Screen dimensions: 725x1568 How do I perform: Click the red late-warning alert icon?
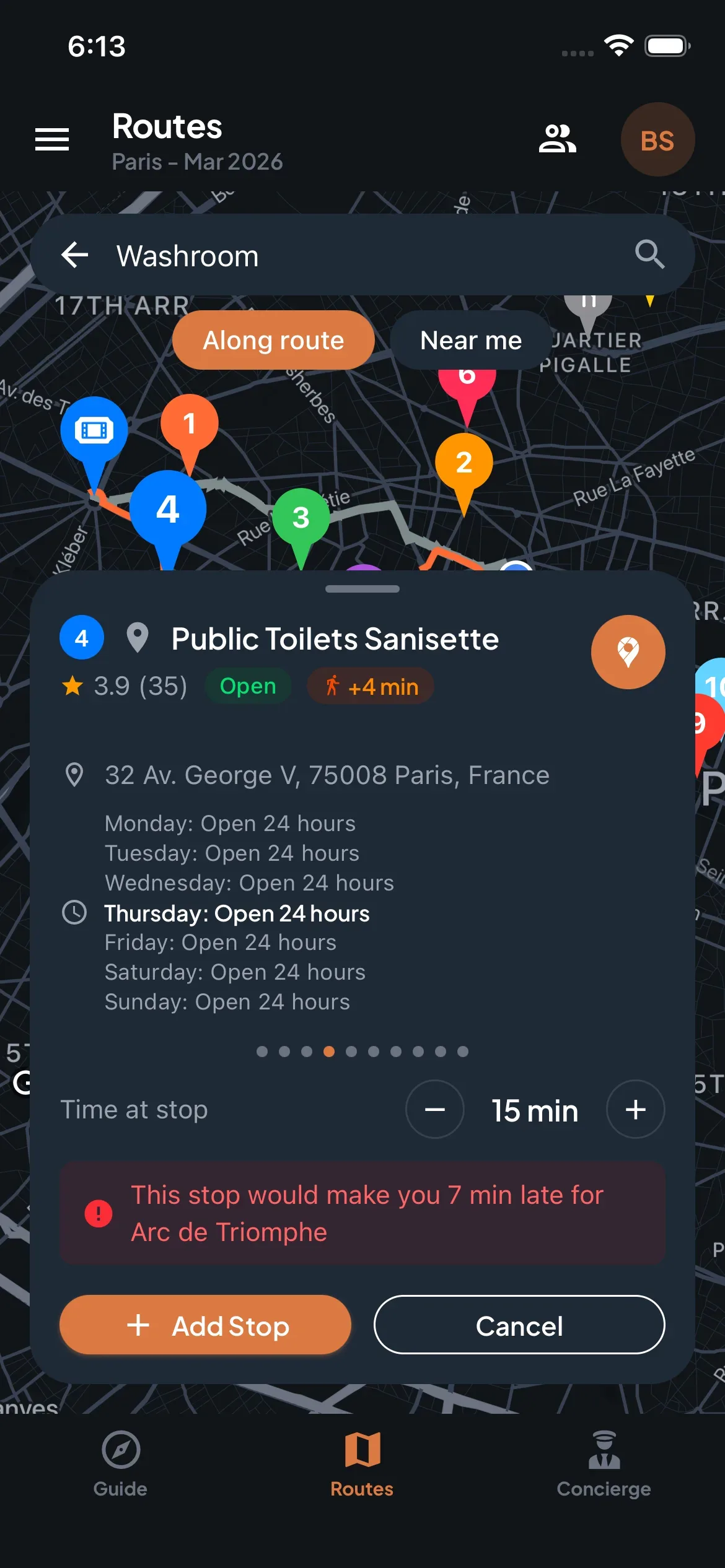(x=99, y=1215)
